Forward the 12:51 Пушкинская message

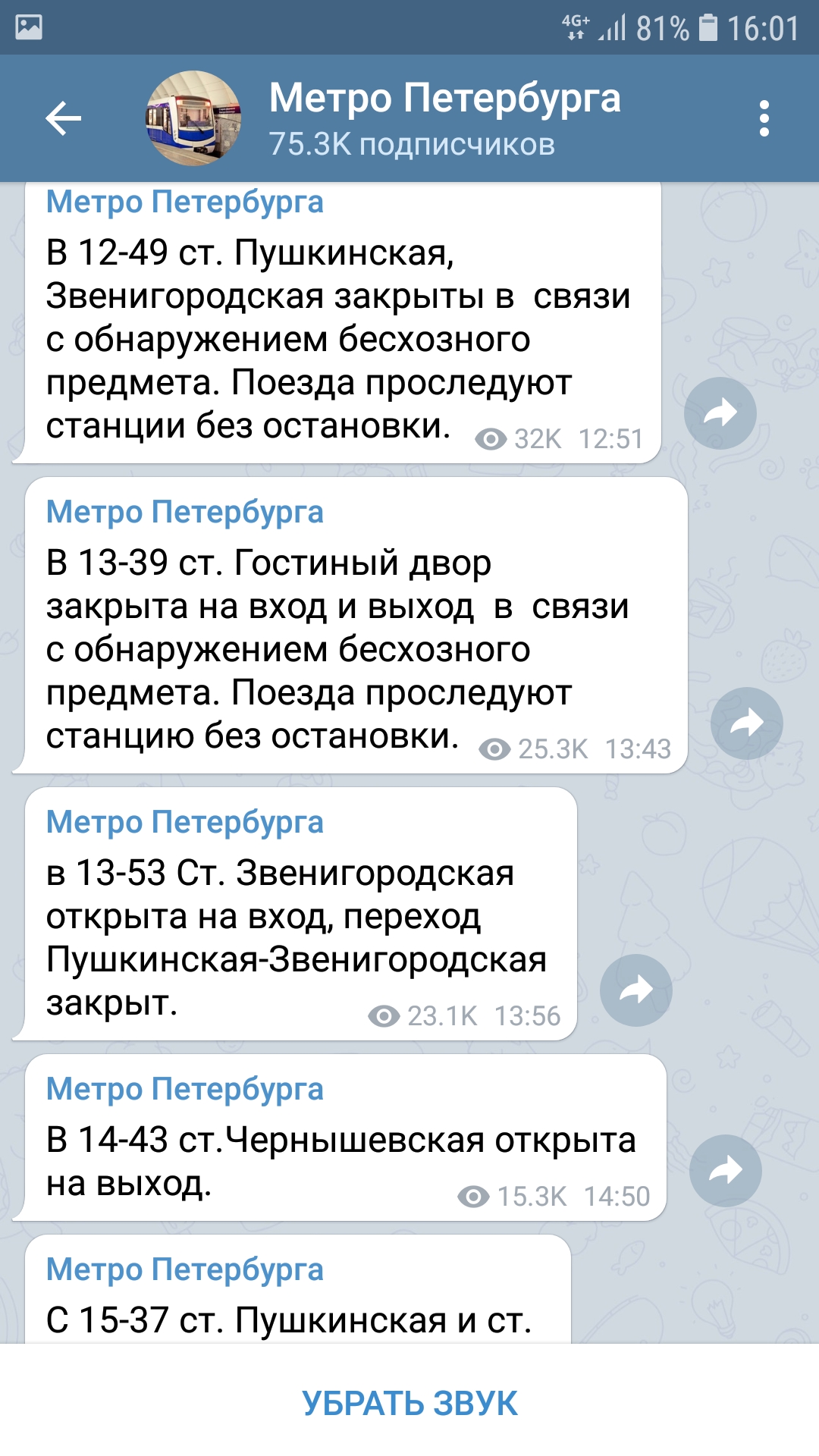720,413
